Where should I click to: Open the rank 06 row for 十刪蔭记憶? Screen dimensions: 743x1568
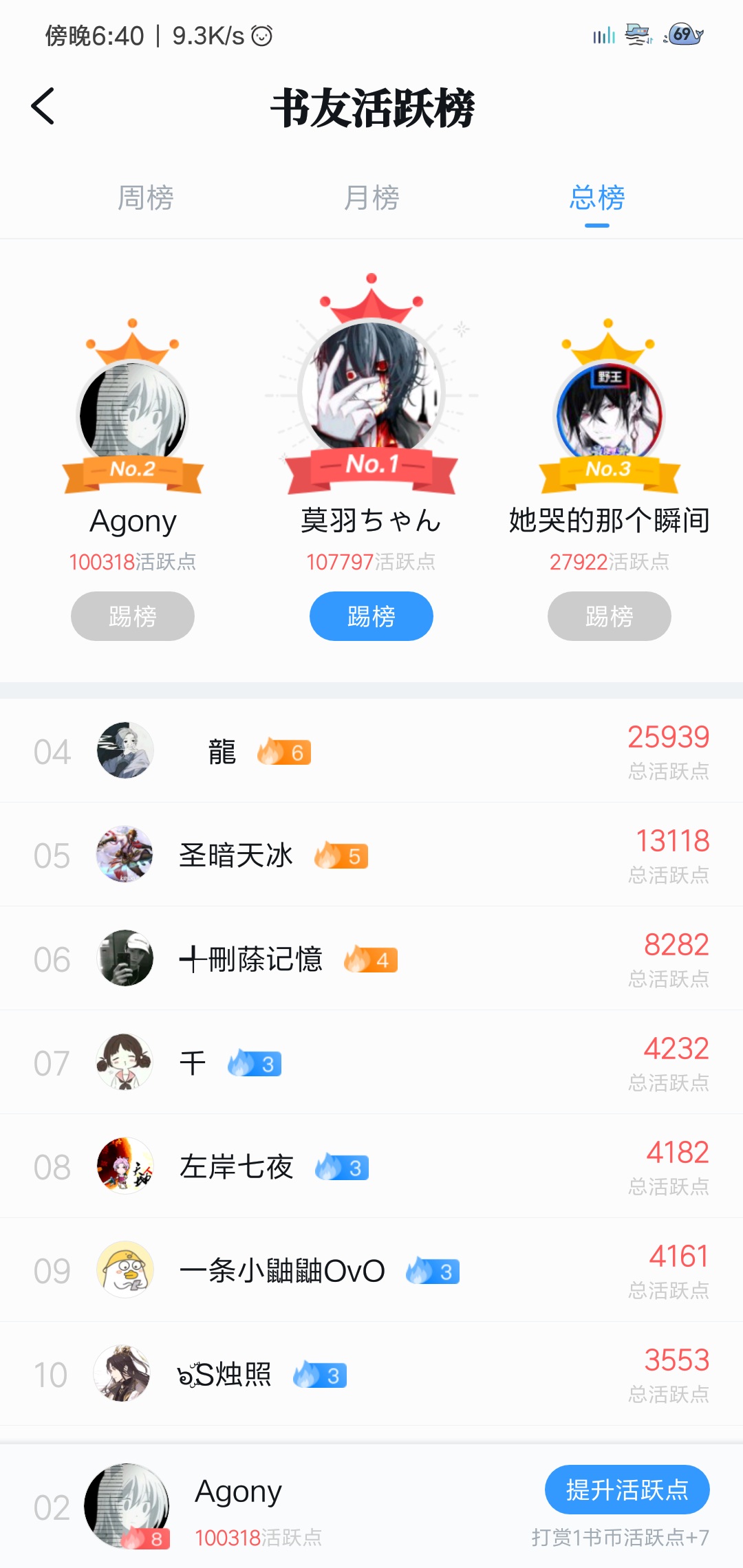pos(371,959)
